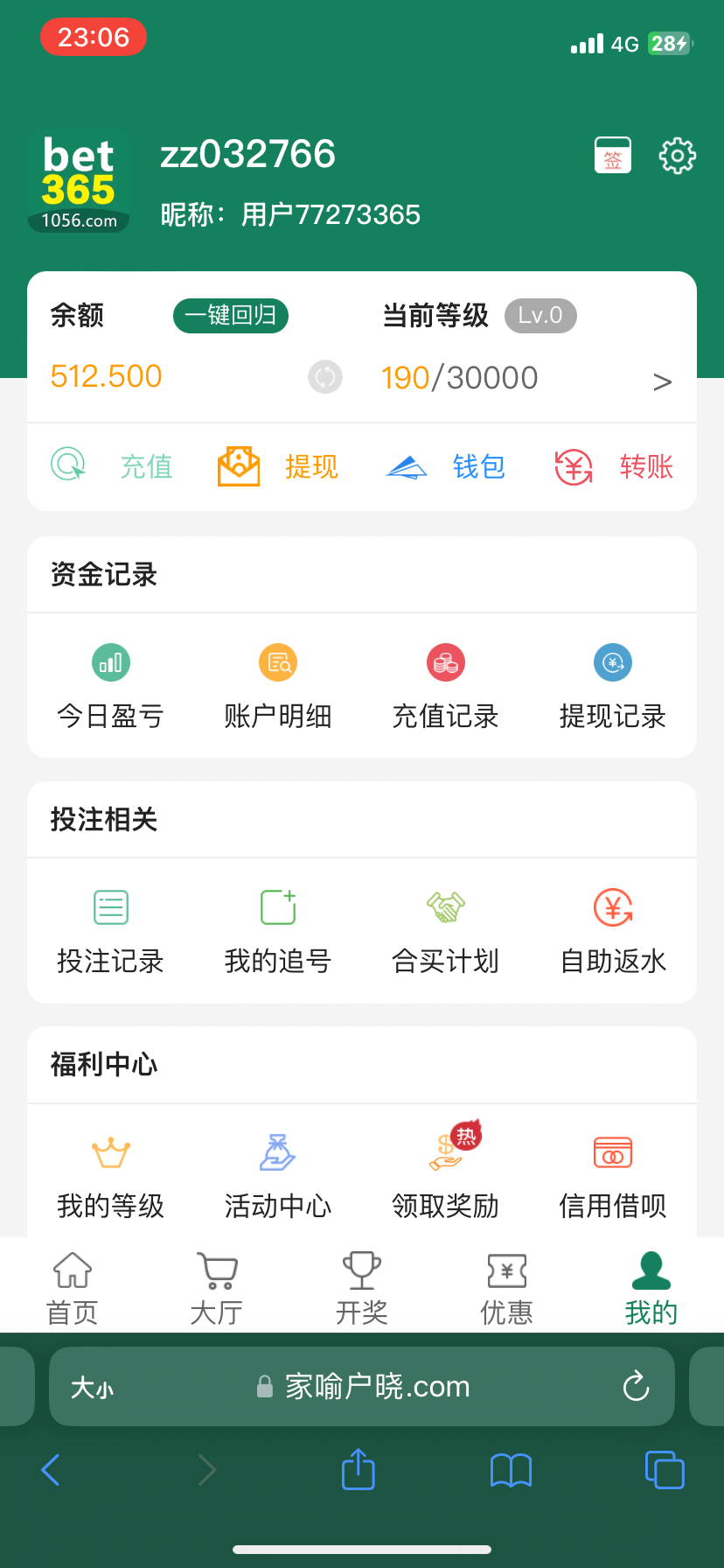Switch to the 开奖 results tab
Screen dimensions: 724x1568
click(x=362, y=1288)
